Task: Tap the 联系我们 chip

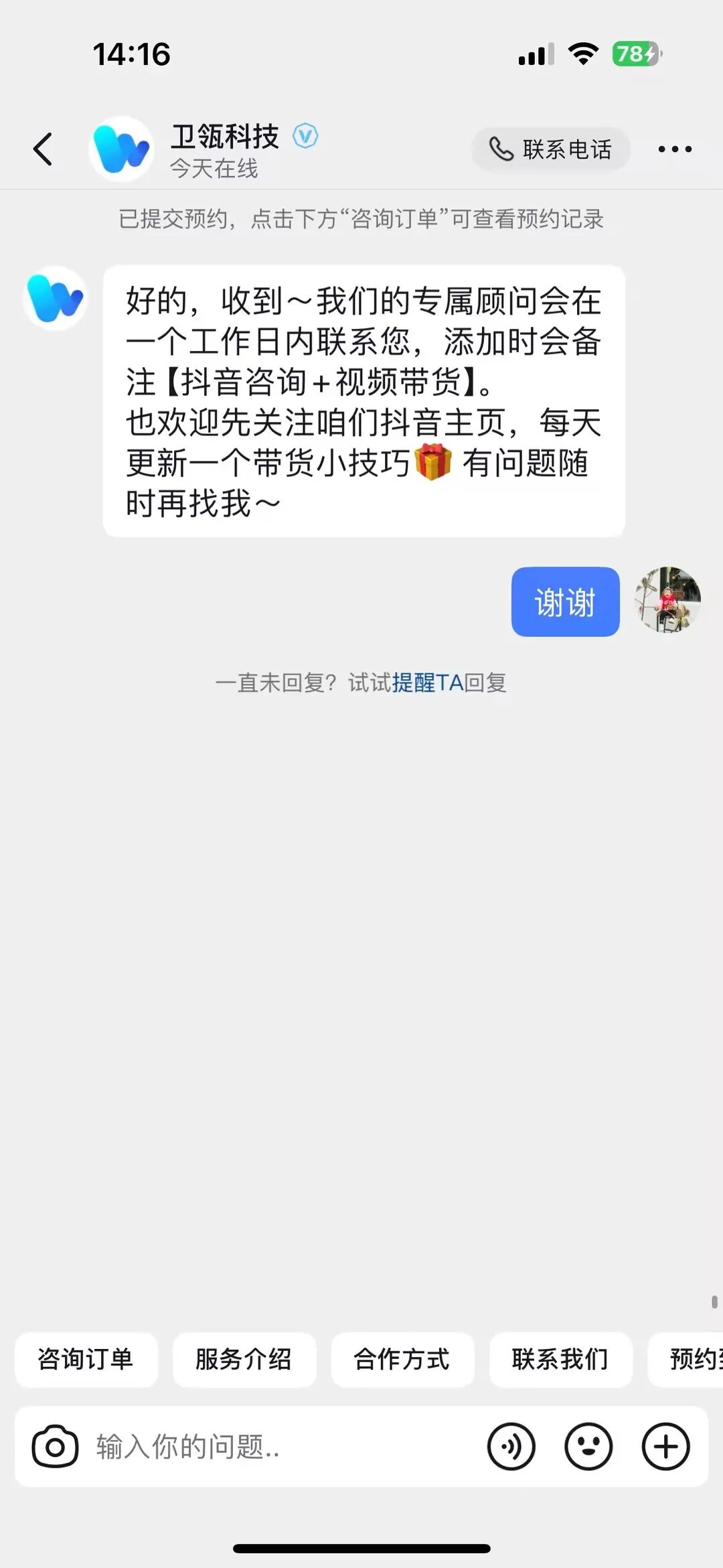Action: pyautogui.click(x=560, y=1359)
